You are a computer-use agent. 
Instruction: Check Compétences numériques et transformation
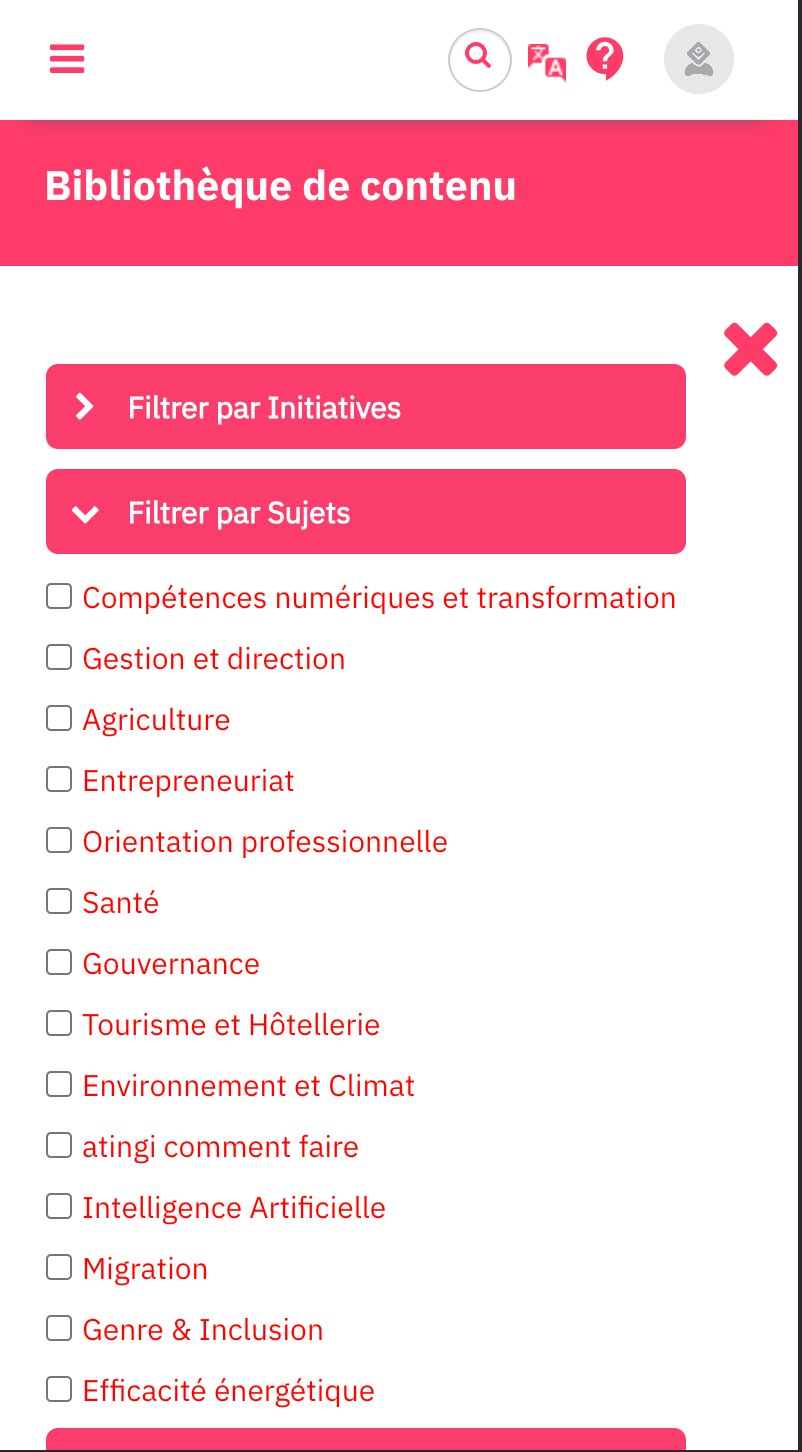(x=60, y=597)
